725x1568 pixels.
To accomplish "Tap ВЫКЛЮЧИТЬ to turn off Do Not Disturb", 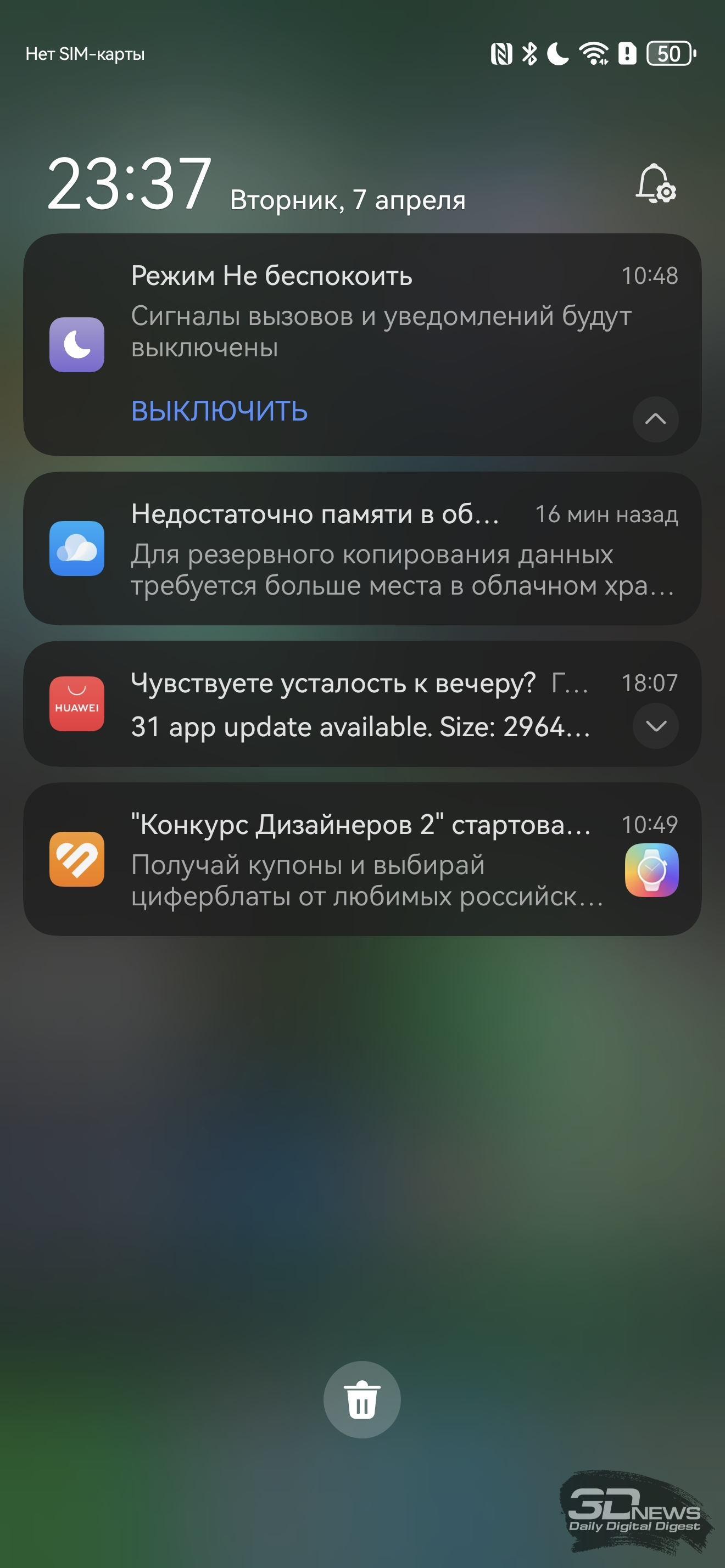I will pos(219,411).
